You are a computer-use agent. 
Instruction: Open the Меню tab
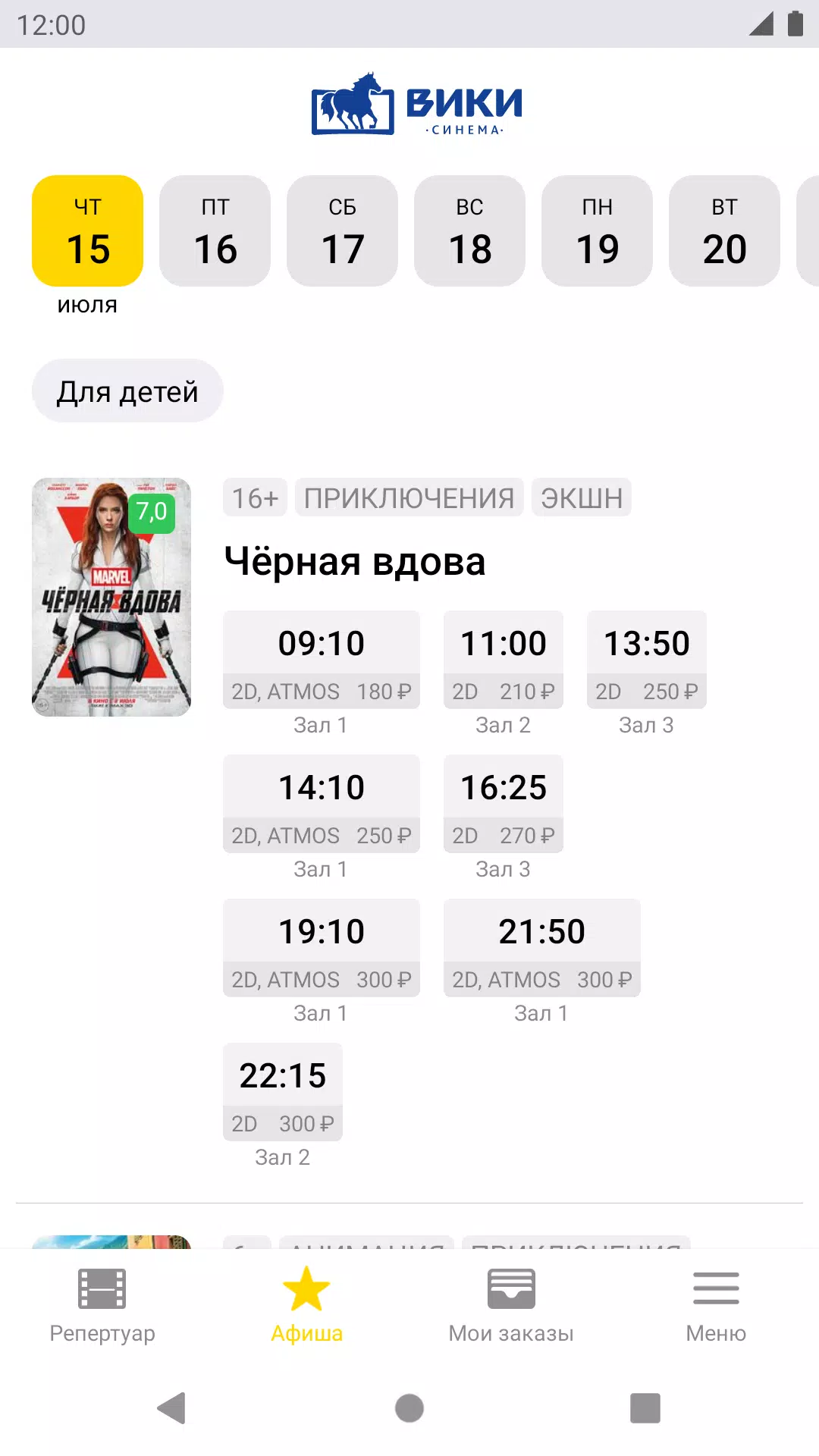(716, 1306)
